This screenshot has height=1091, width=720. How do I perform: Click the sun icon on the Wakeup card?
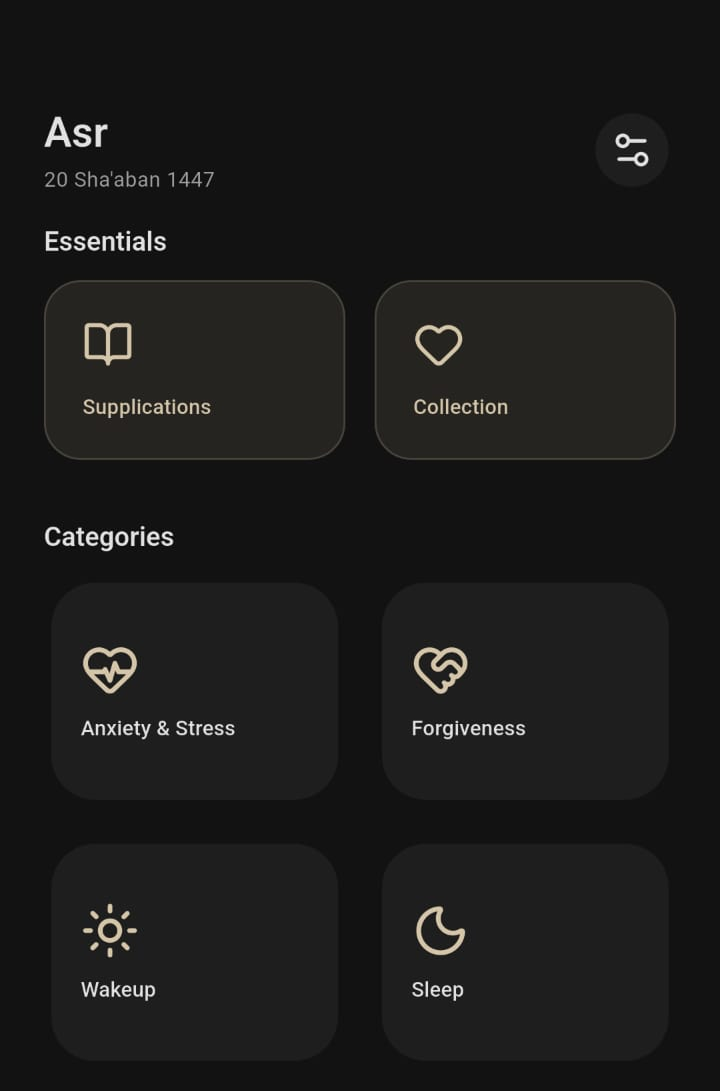[x=110, y=930]
